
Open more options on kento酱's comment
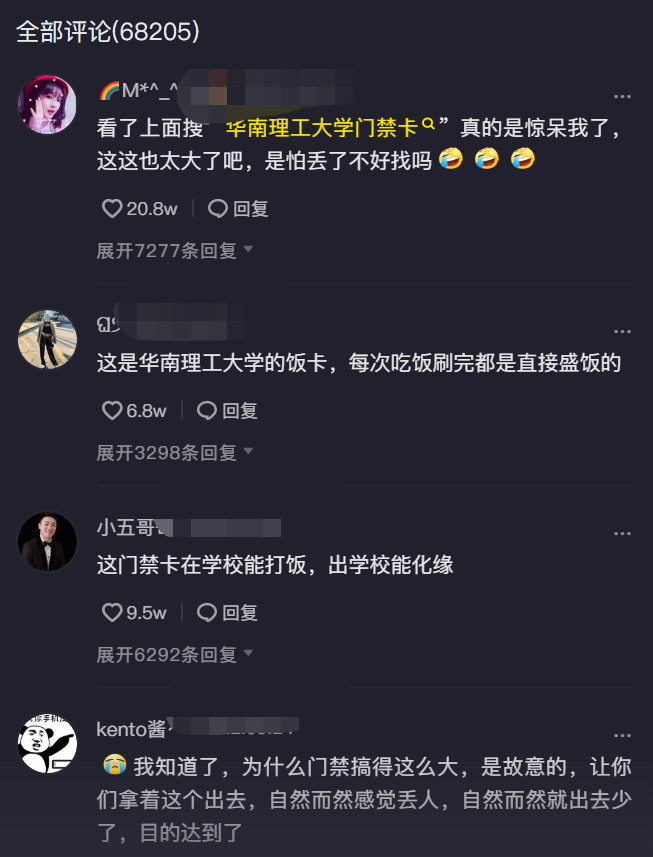point(622,734)
